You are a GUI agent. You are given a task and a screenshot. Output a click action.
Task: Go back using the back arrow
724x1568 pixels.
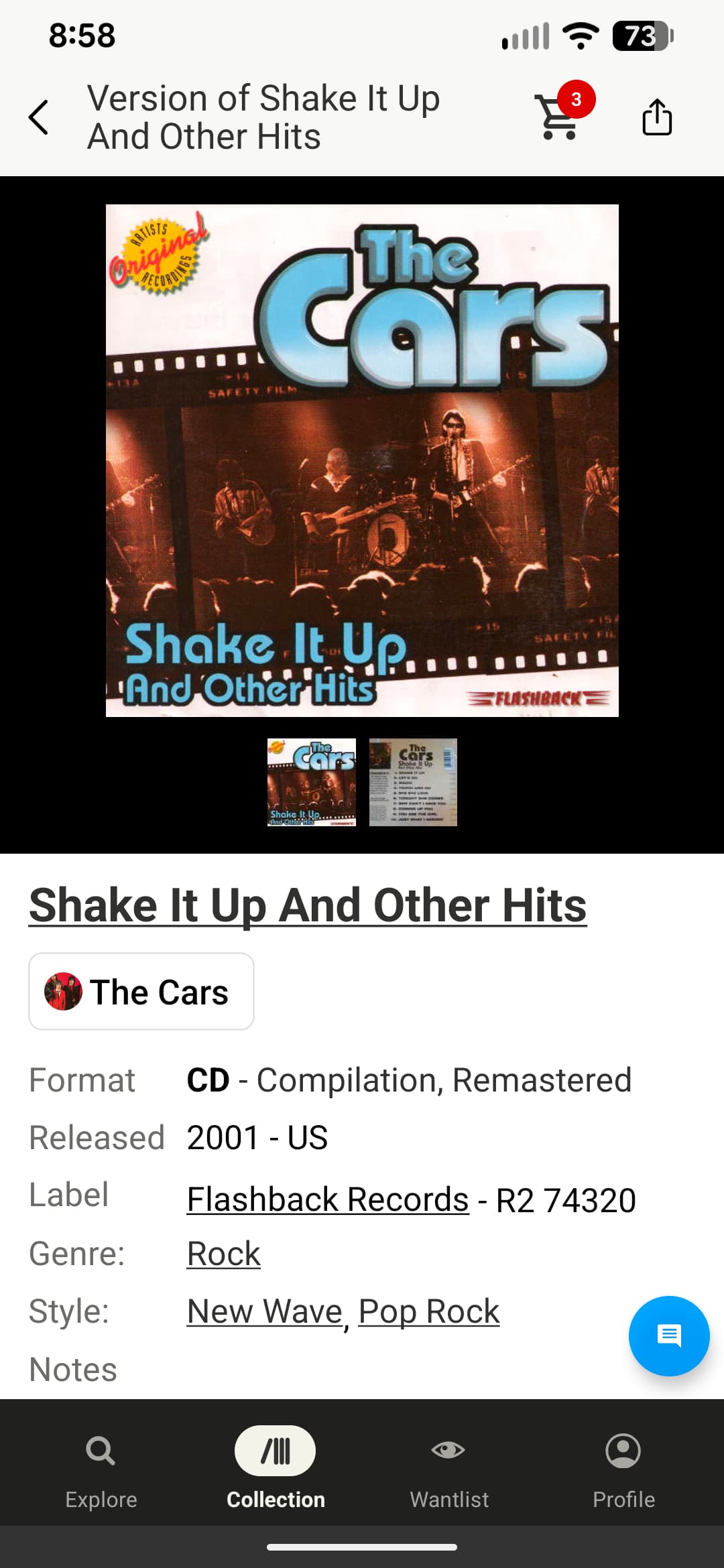point(39,117)
